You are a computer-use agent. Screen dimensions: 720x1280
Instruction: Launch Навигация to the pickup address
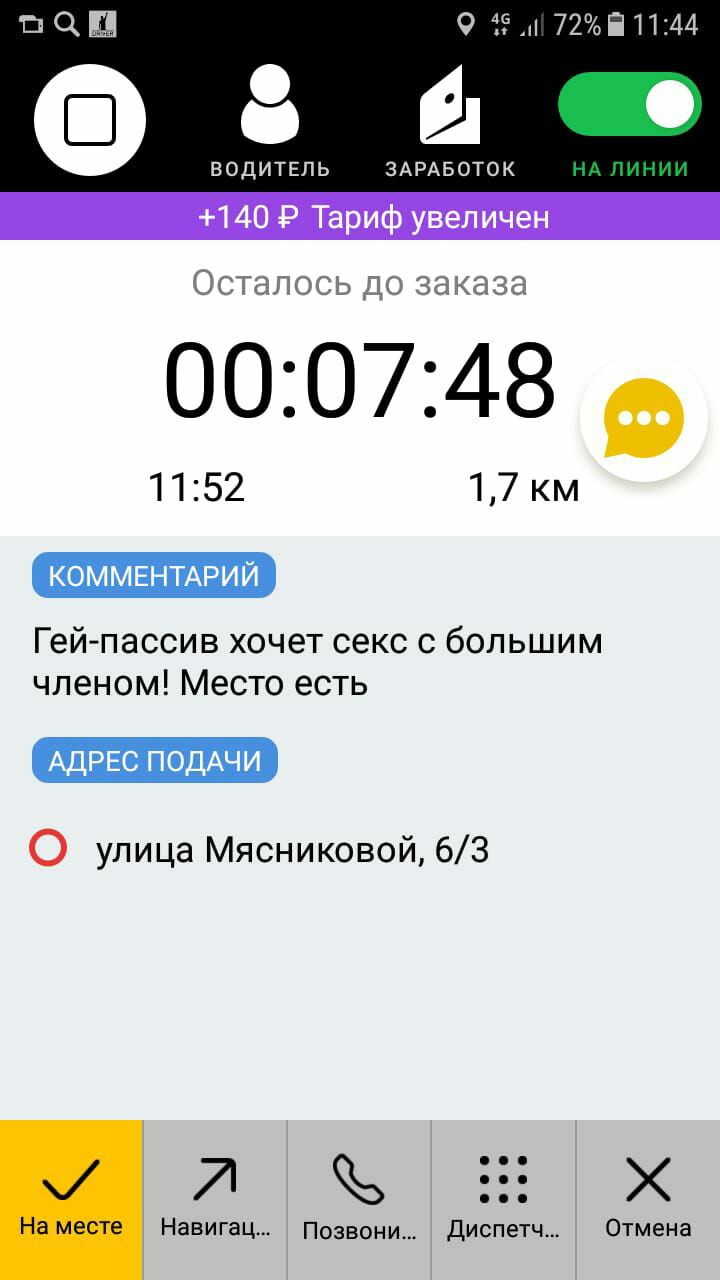[215, 1200]
